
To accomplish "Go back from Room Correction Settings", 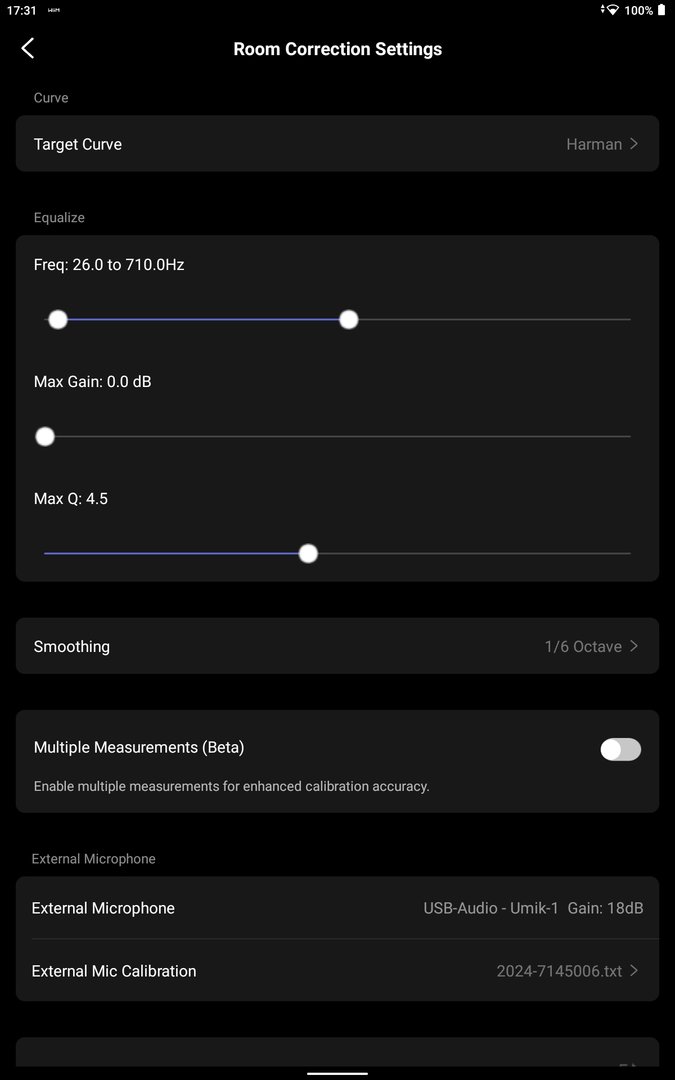I will coord(28,48).
